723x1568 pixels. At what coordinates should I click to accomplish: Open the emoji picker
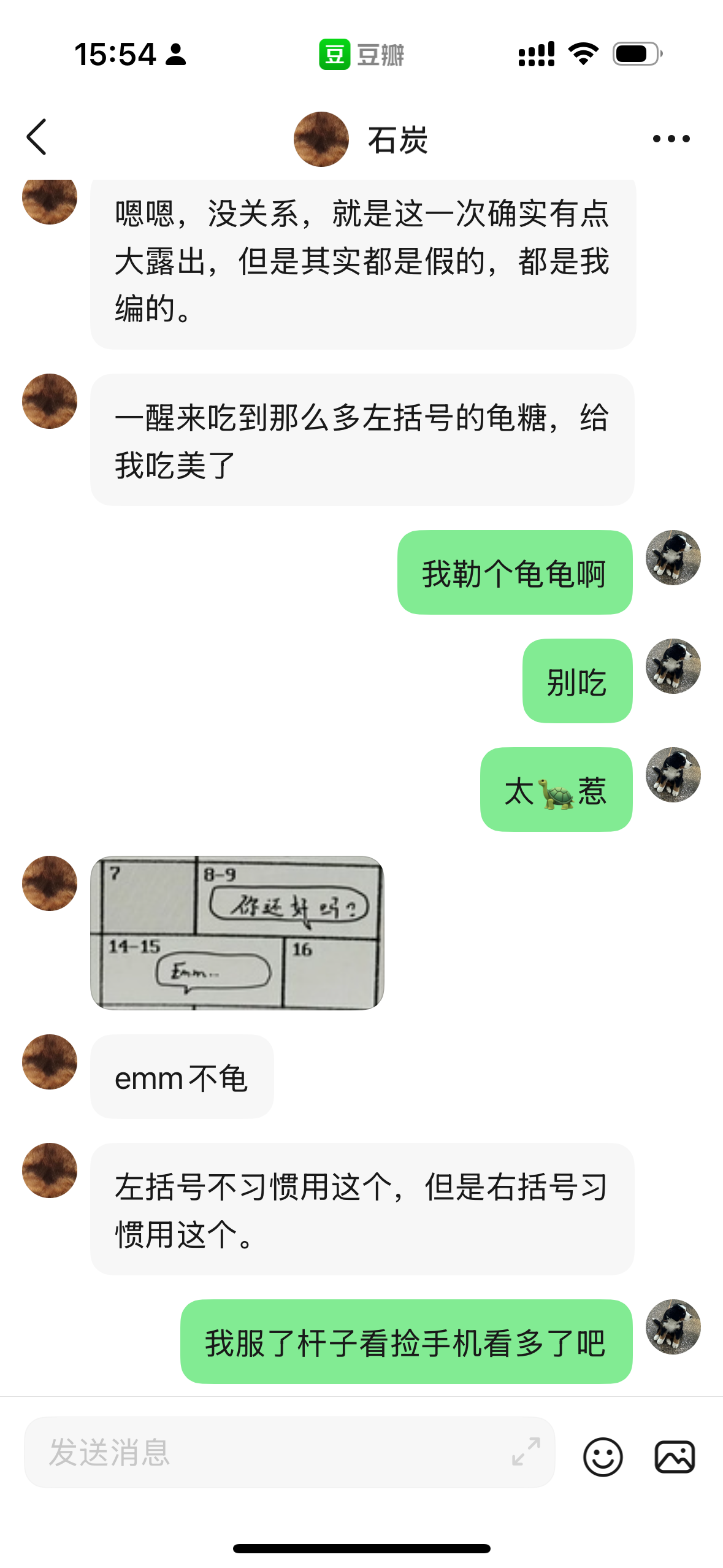[x=602, y=1456]
